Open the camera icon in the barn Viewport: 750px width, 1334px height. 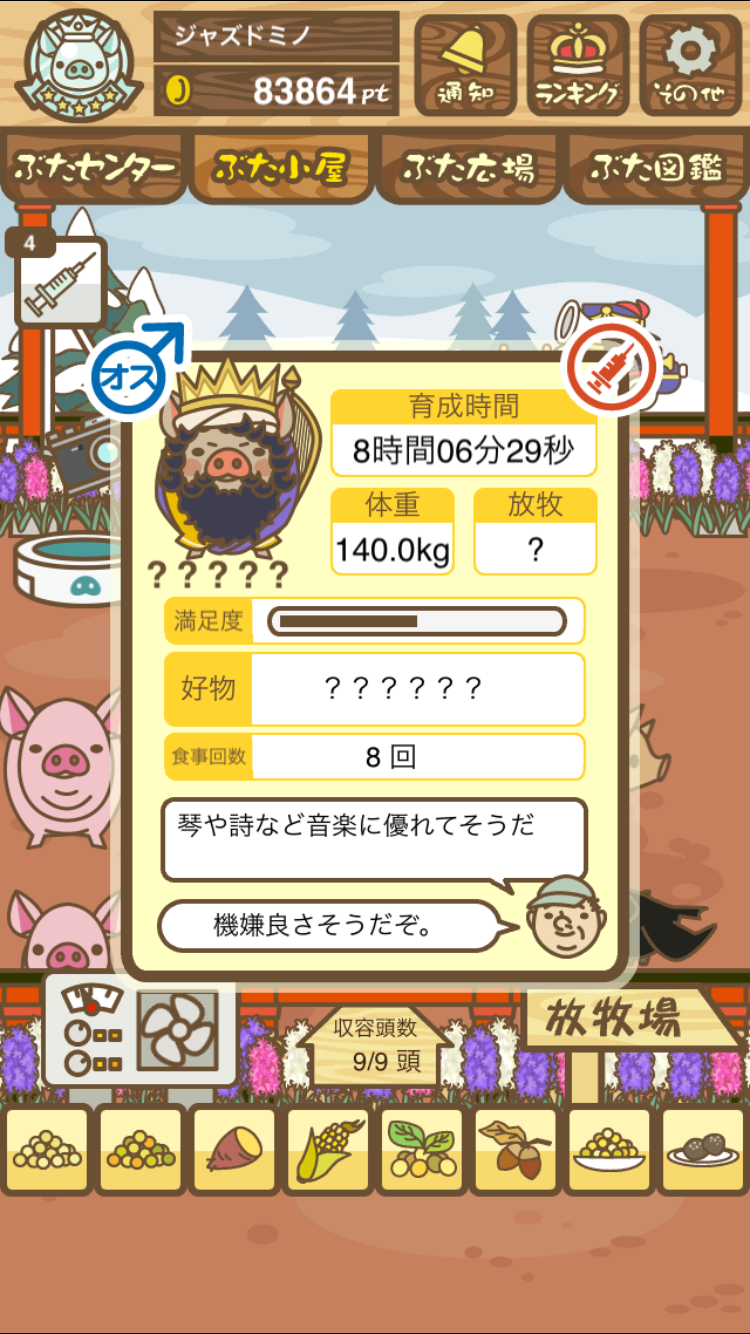tap(84, 454)
